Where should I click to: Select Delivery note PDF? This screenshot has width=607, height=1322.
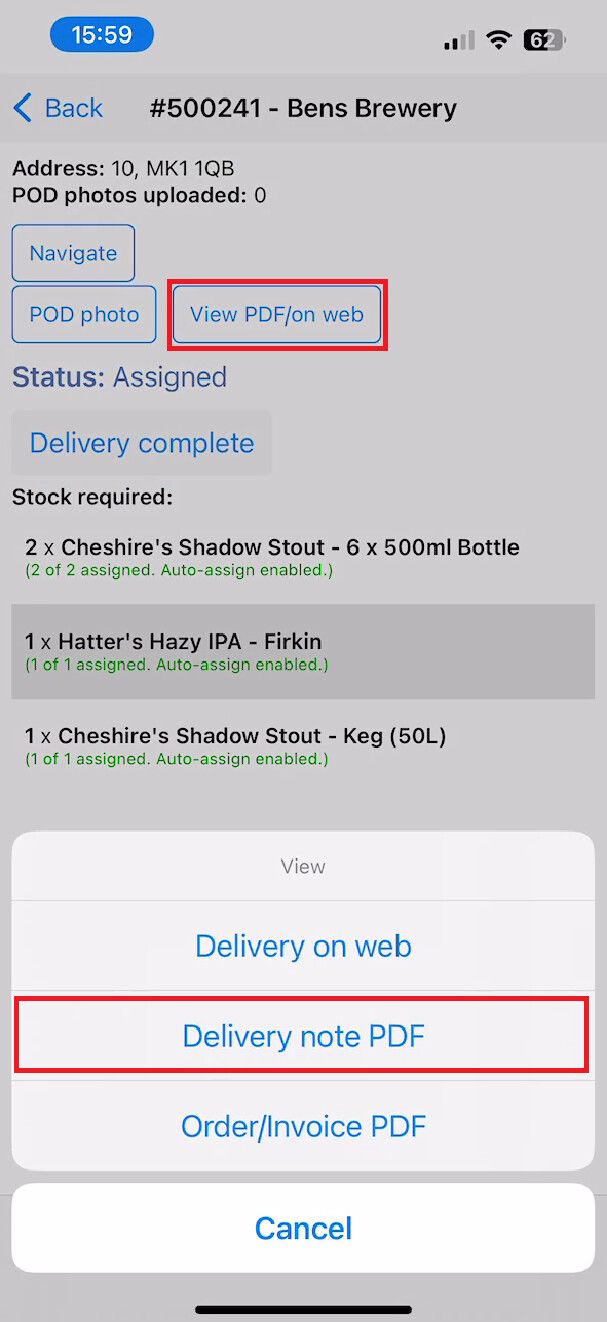(x=303, y=1036)
